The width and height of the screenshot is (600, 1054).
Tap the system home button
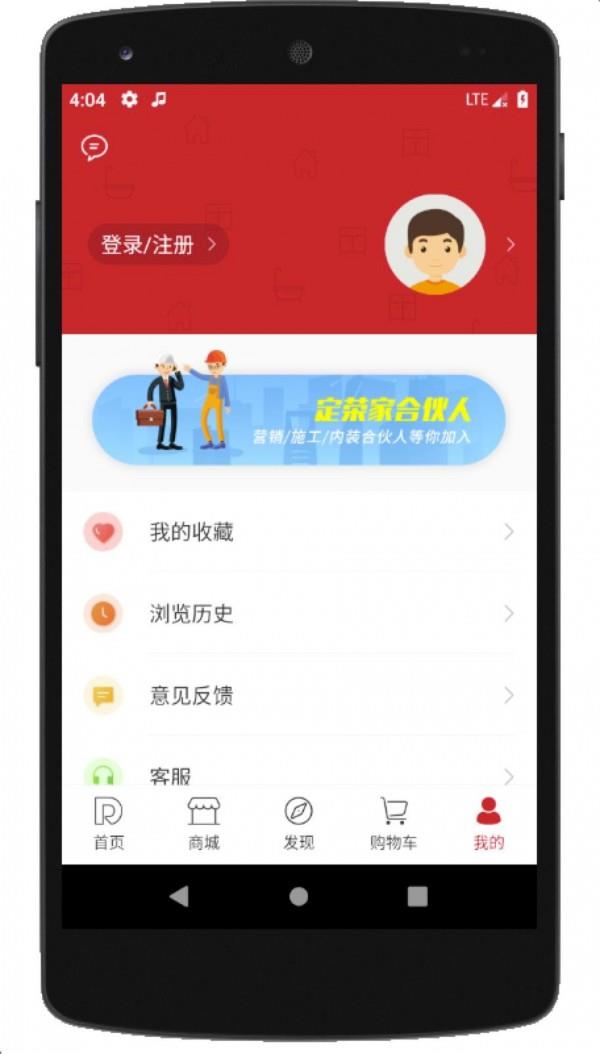pyautogui.click(x=299, y=896)
